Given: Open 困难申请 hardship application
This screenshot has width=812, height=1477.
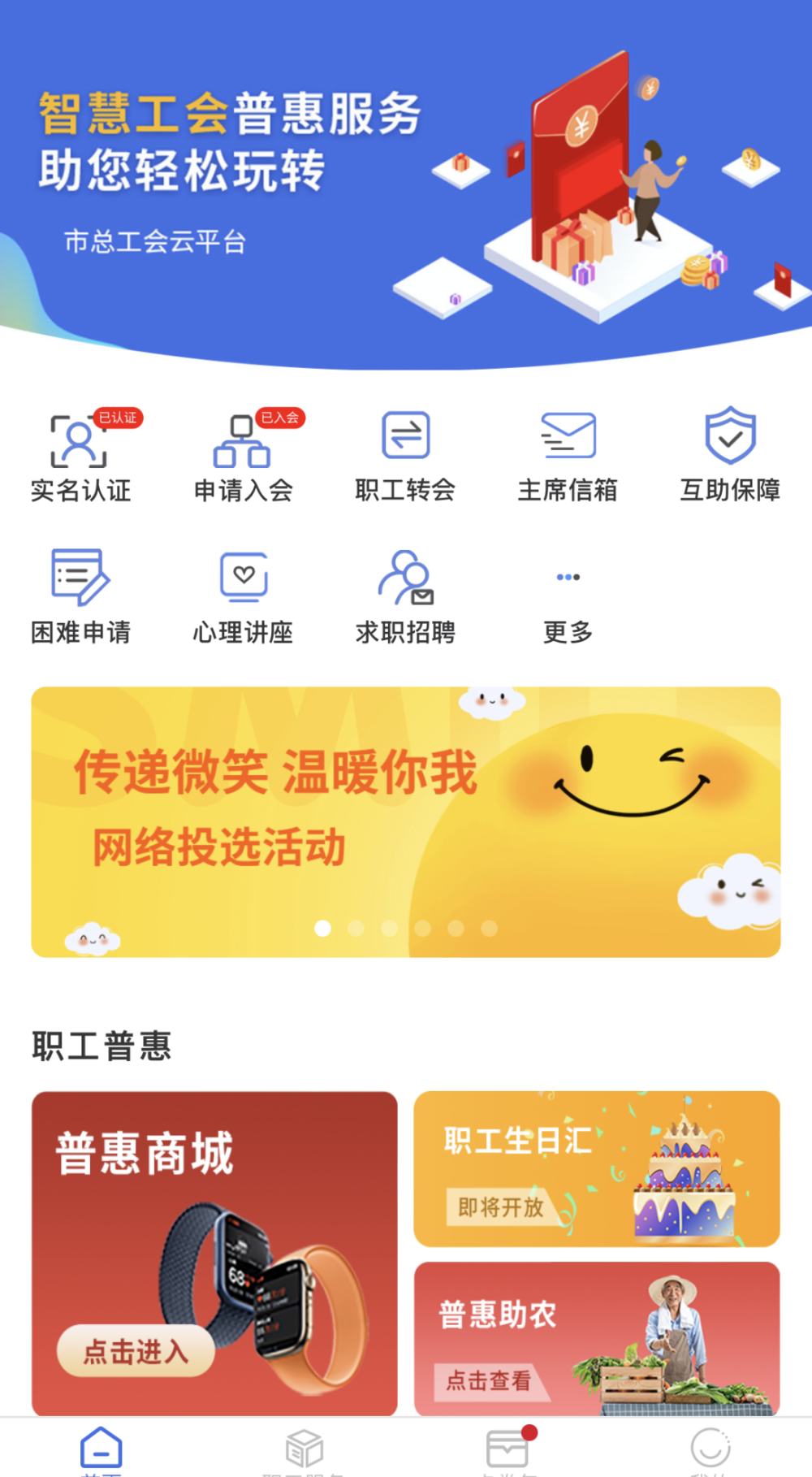Looking at the screenshot, I should click(x=80, y=597).
